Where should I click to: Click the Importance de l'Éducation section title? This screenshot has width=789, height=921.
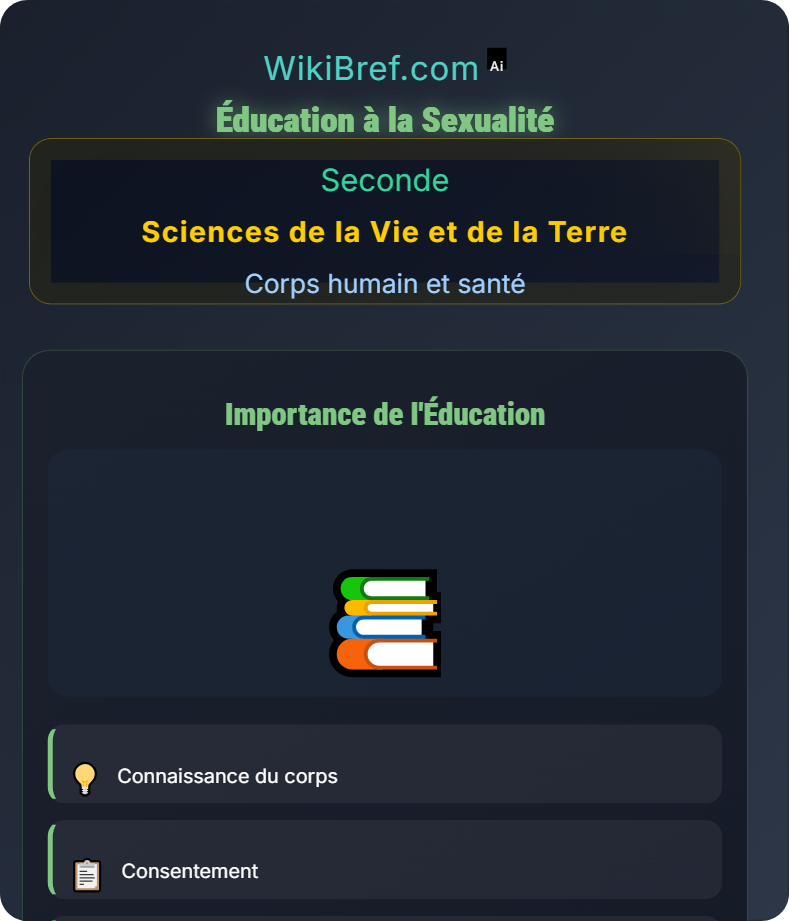coord(385,413)
